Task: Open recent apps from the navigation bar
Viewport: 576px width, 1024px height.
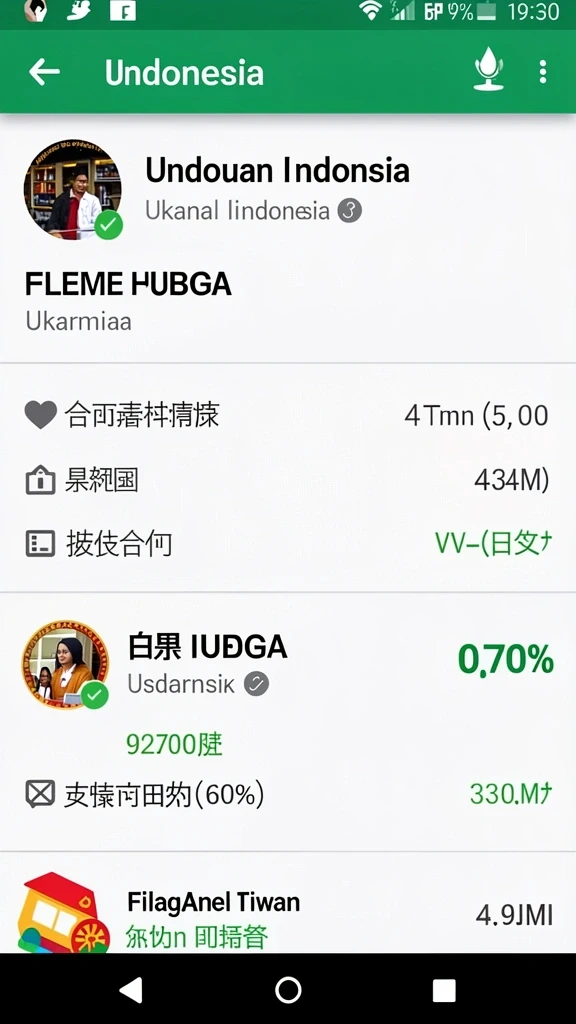Action: [444, 990]
